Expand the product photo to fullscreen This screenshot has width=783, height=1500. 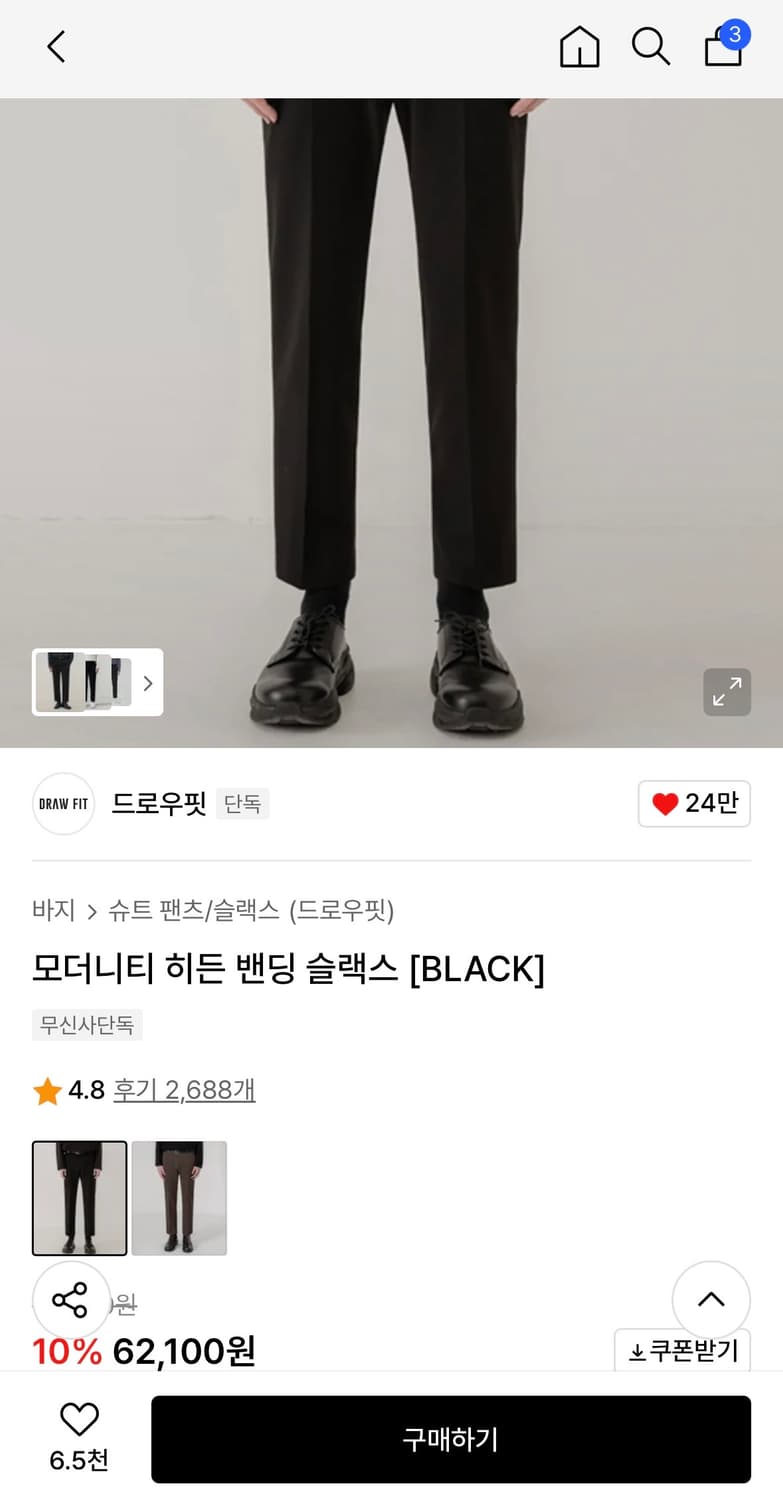coord(727,692)
